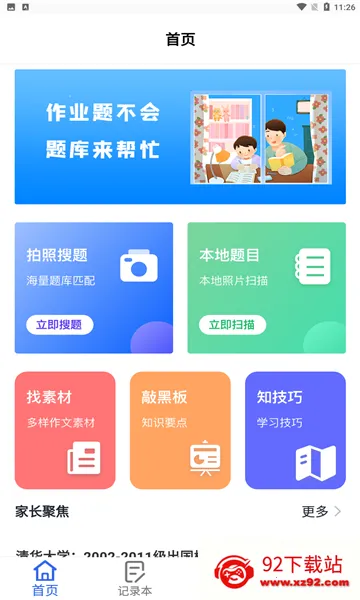
Task: Tap the 立即扫描 button
Action: [x=232, y=325]
